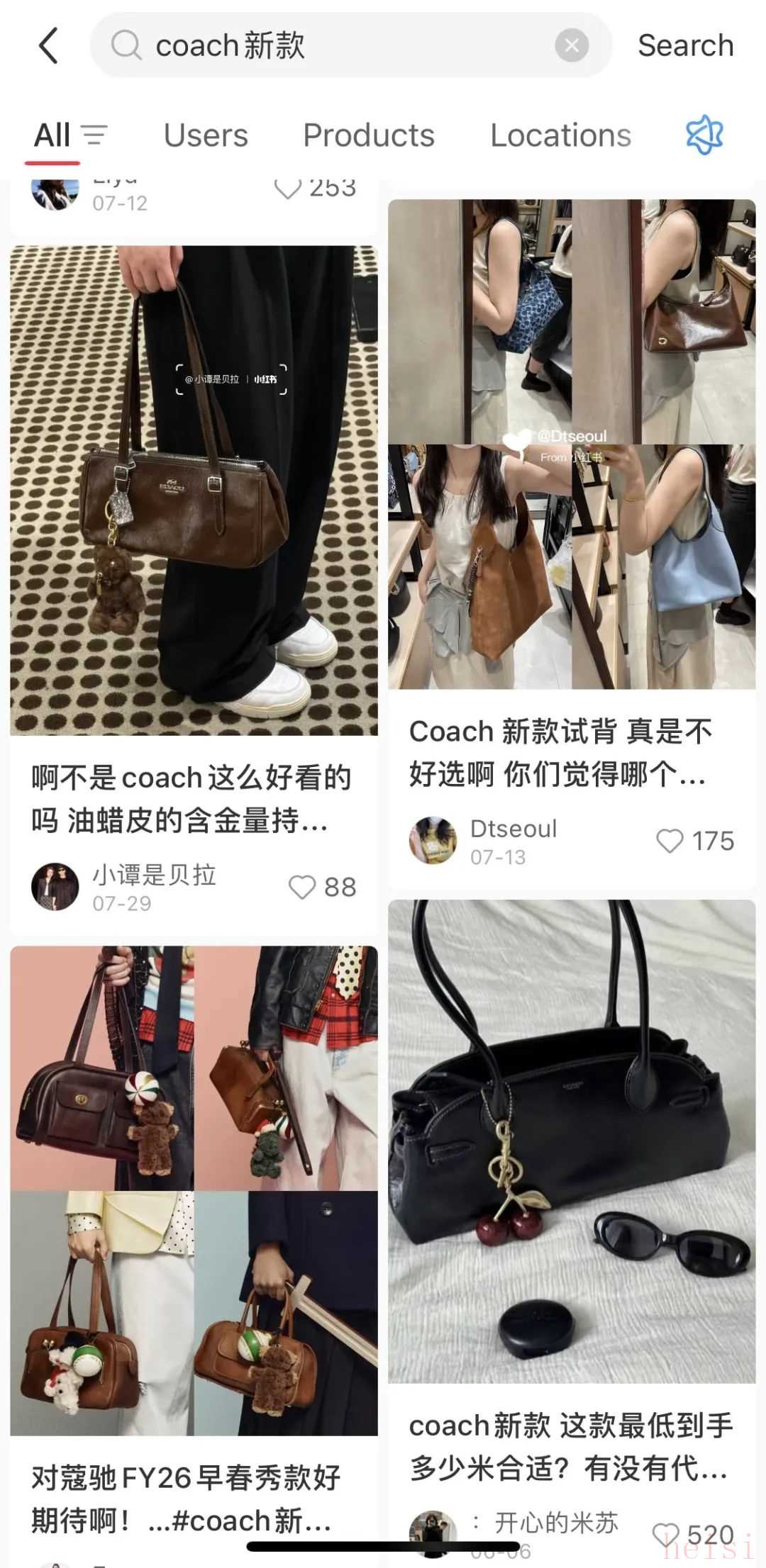The image size is (766, 1568).
Task: Tap the Search button
Action: point(685,46)
